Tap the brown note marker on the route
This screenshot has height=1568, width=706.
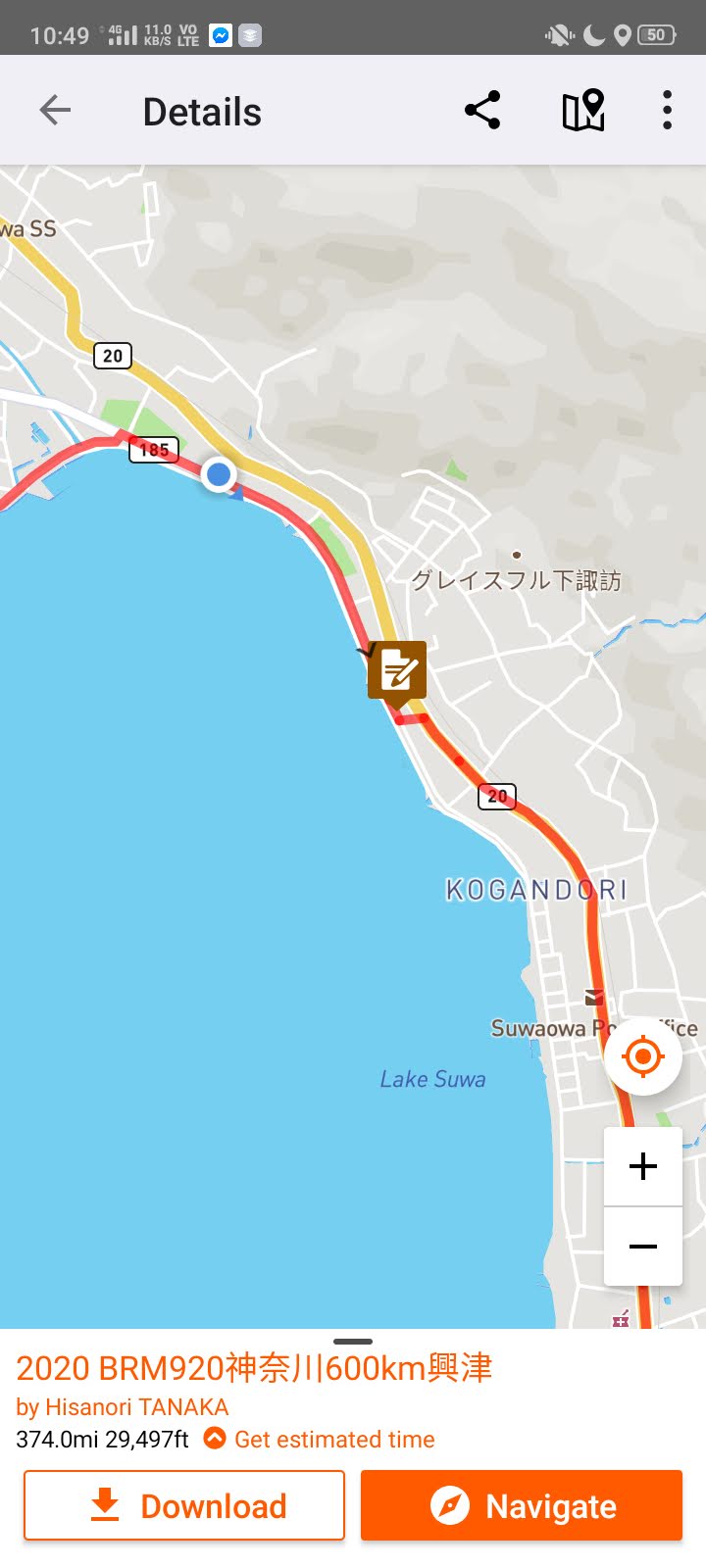click(397, 670)
